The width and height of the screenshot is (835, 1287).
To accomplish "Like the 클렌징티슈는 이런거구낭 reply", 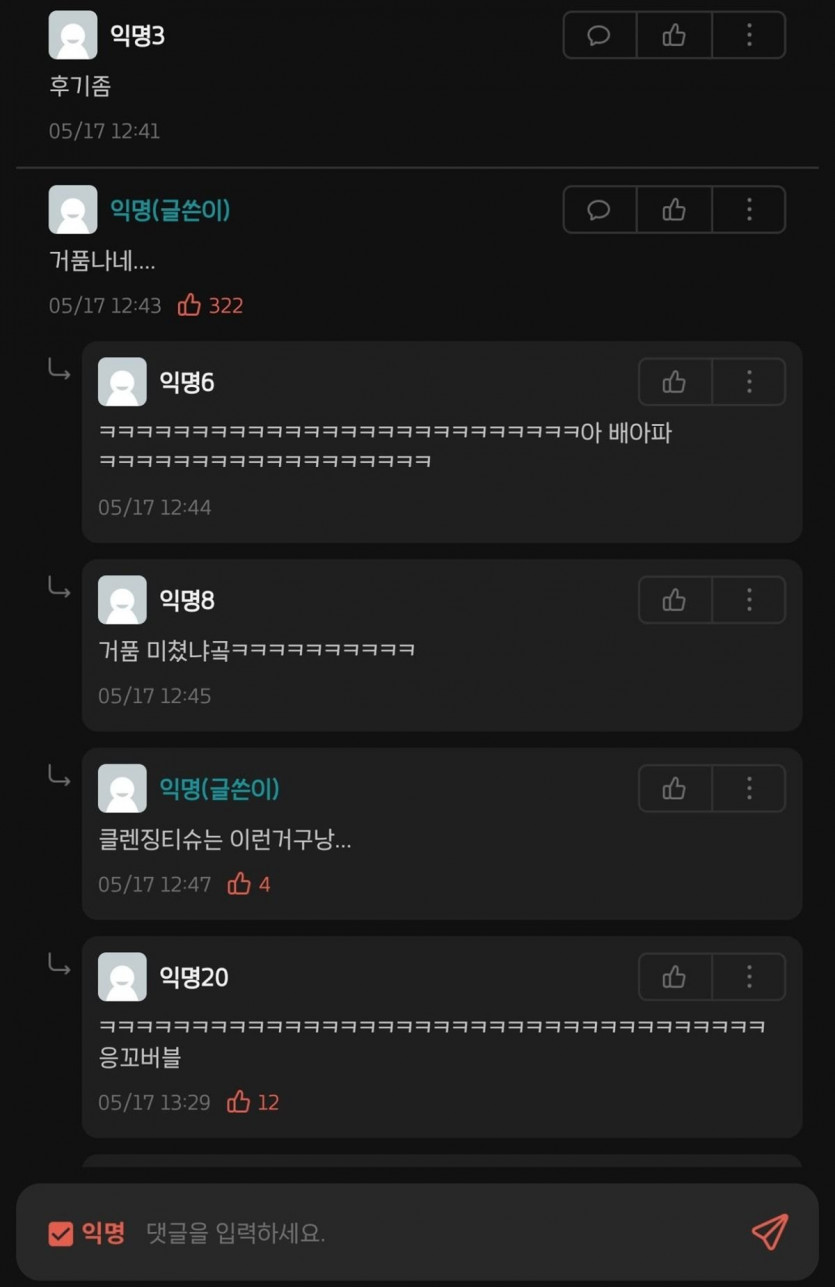I will [x=674, y=789].
